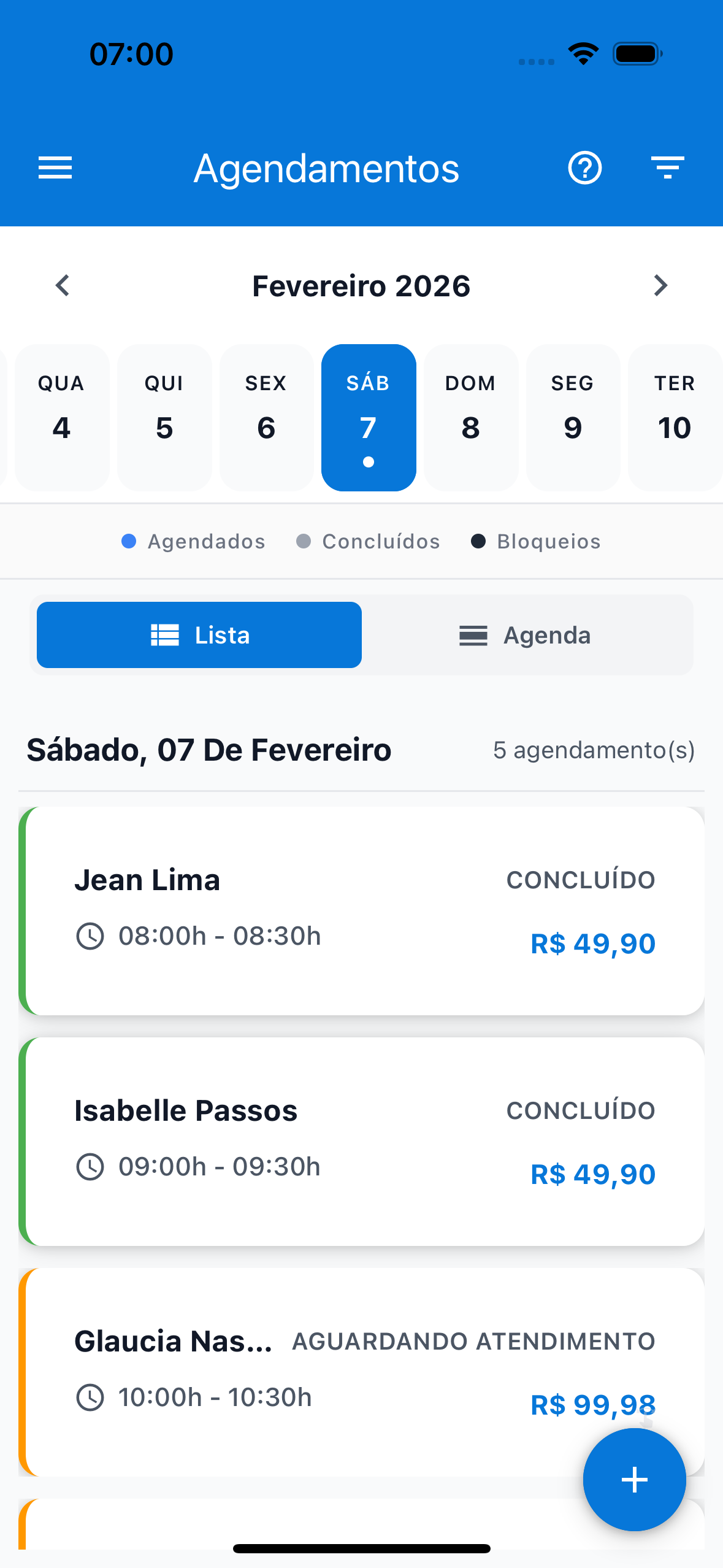Image resolution: width=723 pixels, height=1568 pixels.
Task: Tap the clock icon on Jean Lima's card
Action: (91, 936)
